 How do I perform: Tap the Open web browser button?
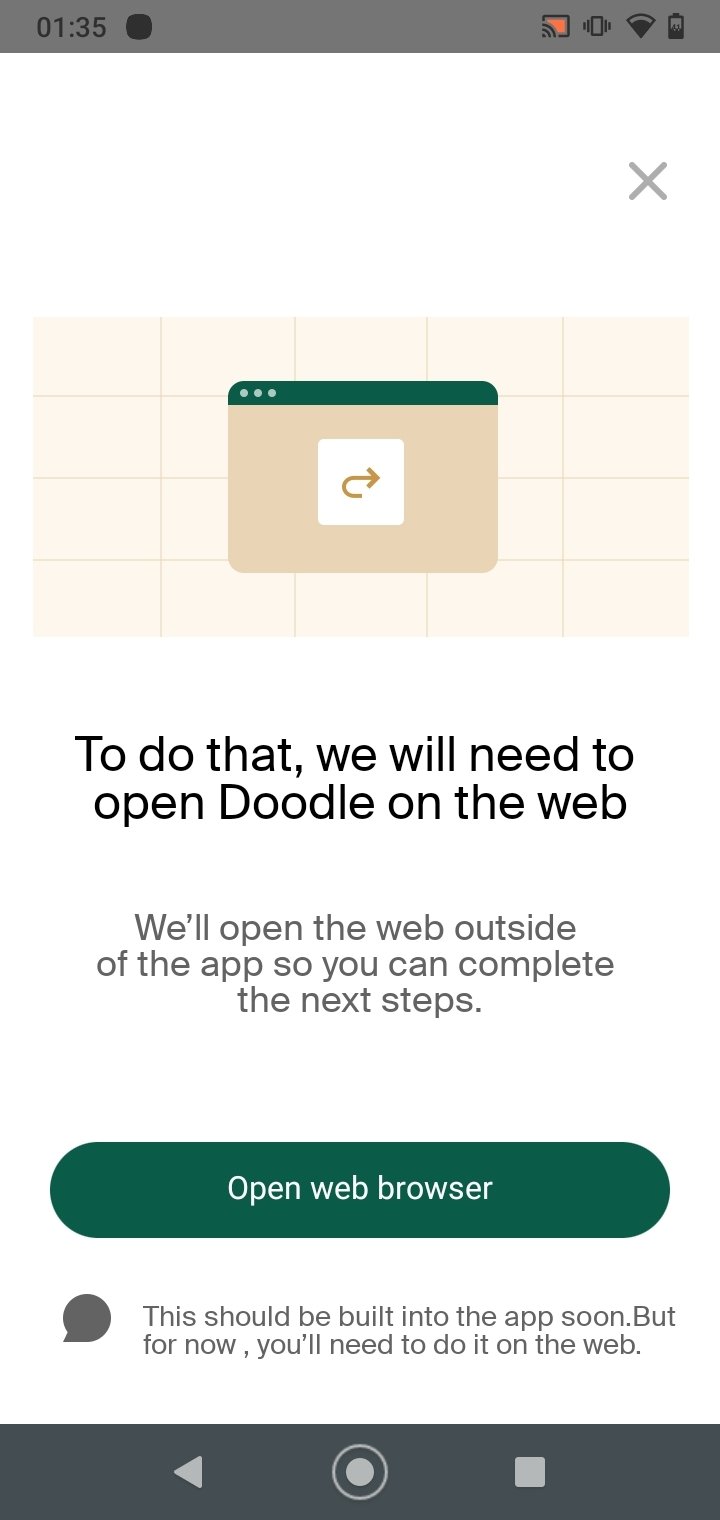point(360,1189)
